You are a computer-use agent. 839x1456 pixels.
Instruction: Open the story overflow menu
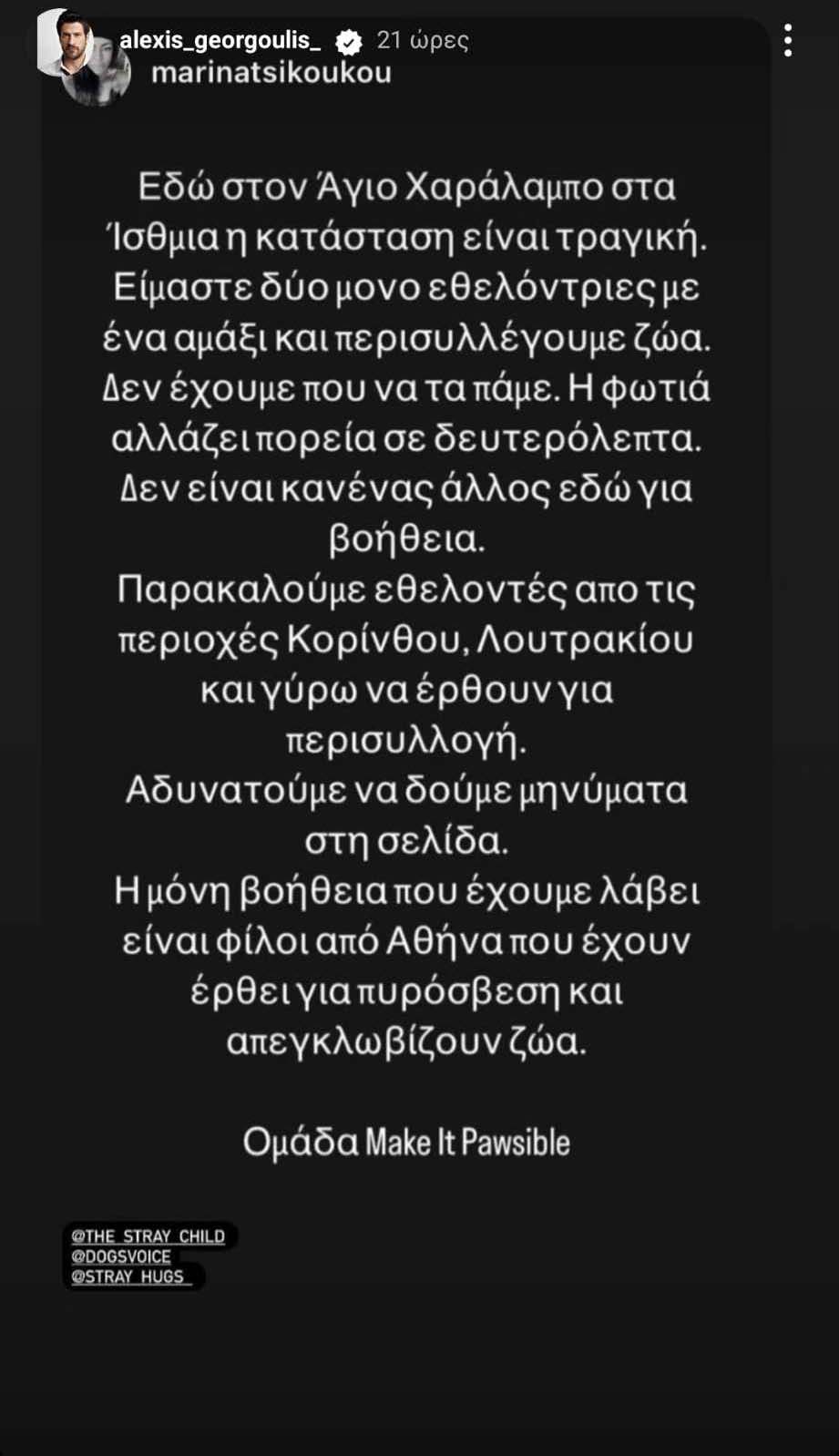(x=788, y=41)
